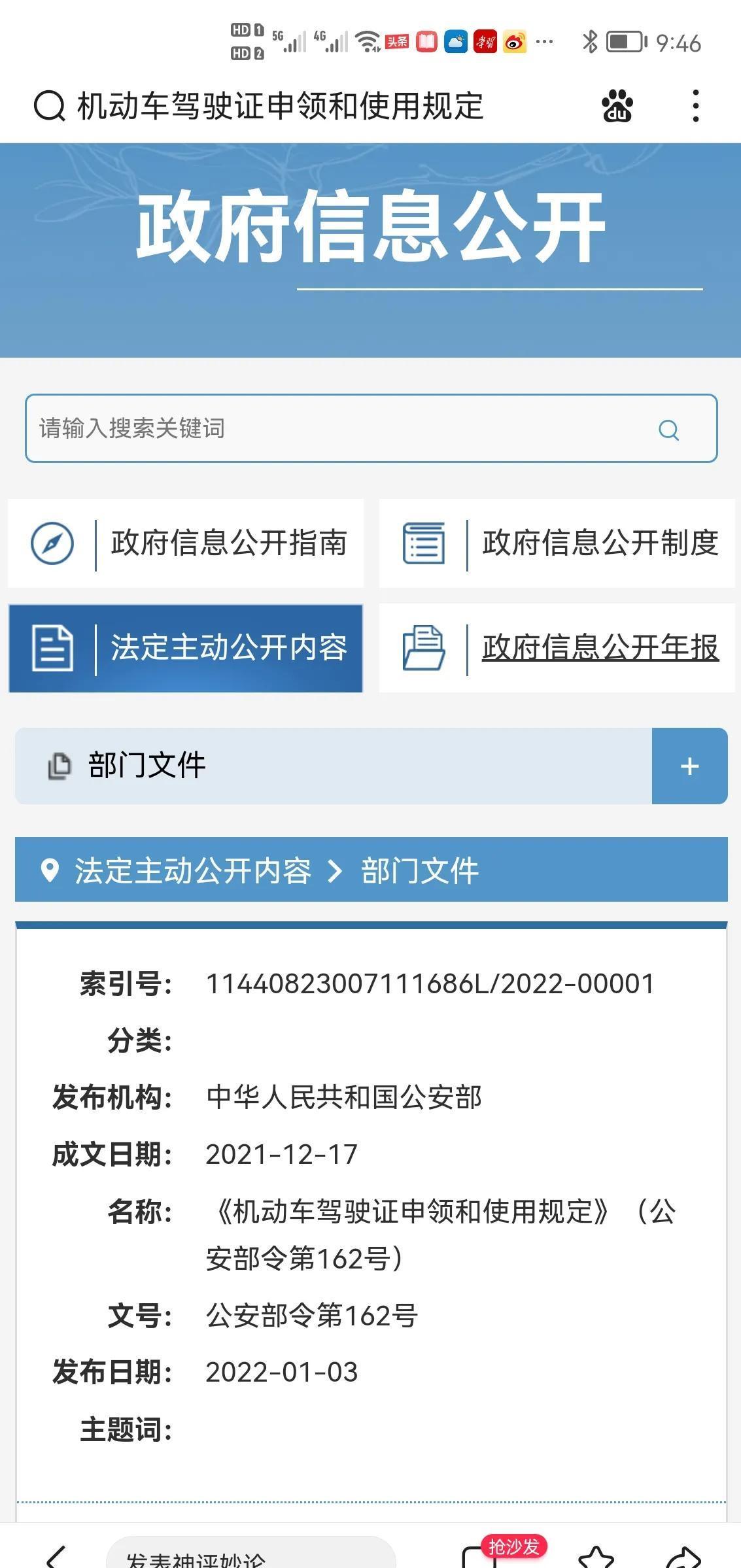Go back using the bottom arrow
This screenshot has height=1568, width=741.
point(56,1558)
